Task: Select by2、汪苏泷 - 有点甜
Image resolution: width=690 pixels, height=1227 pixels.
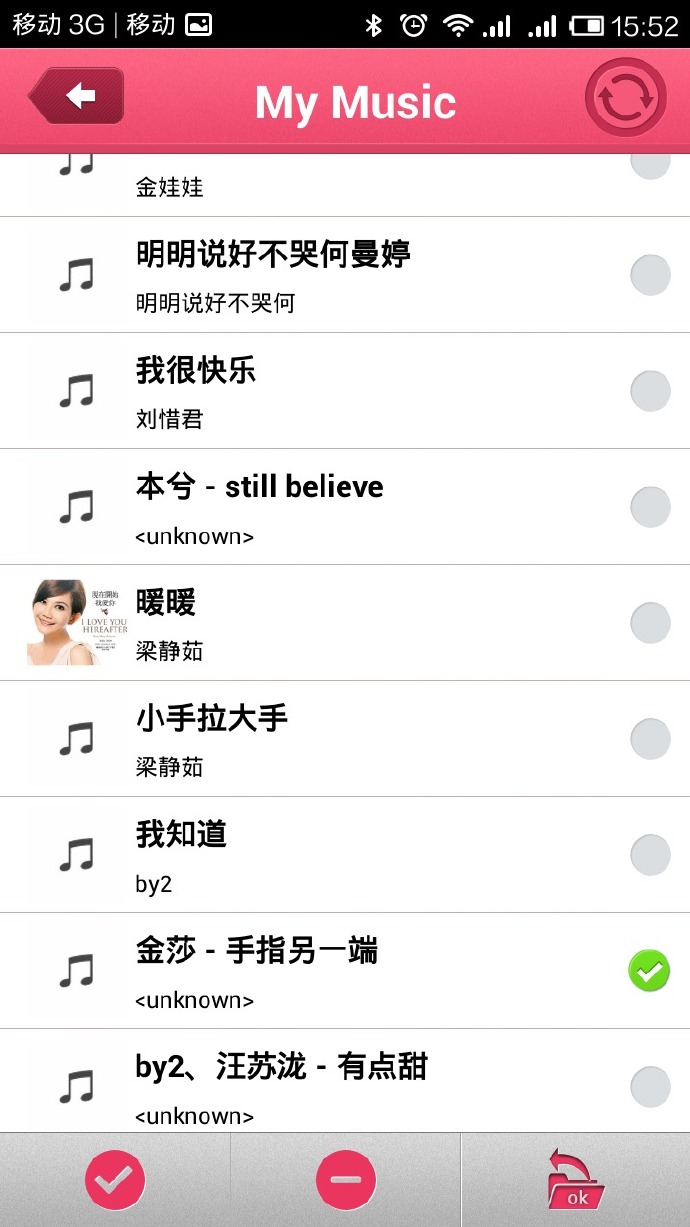Action: pyautogui.click(x=650, y=1087)
